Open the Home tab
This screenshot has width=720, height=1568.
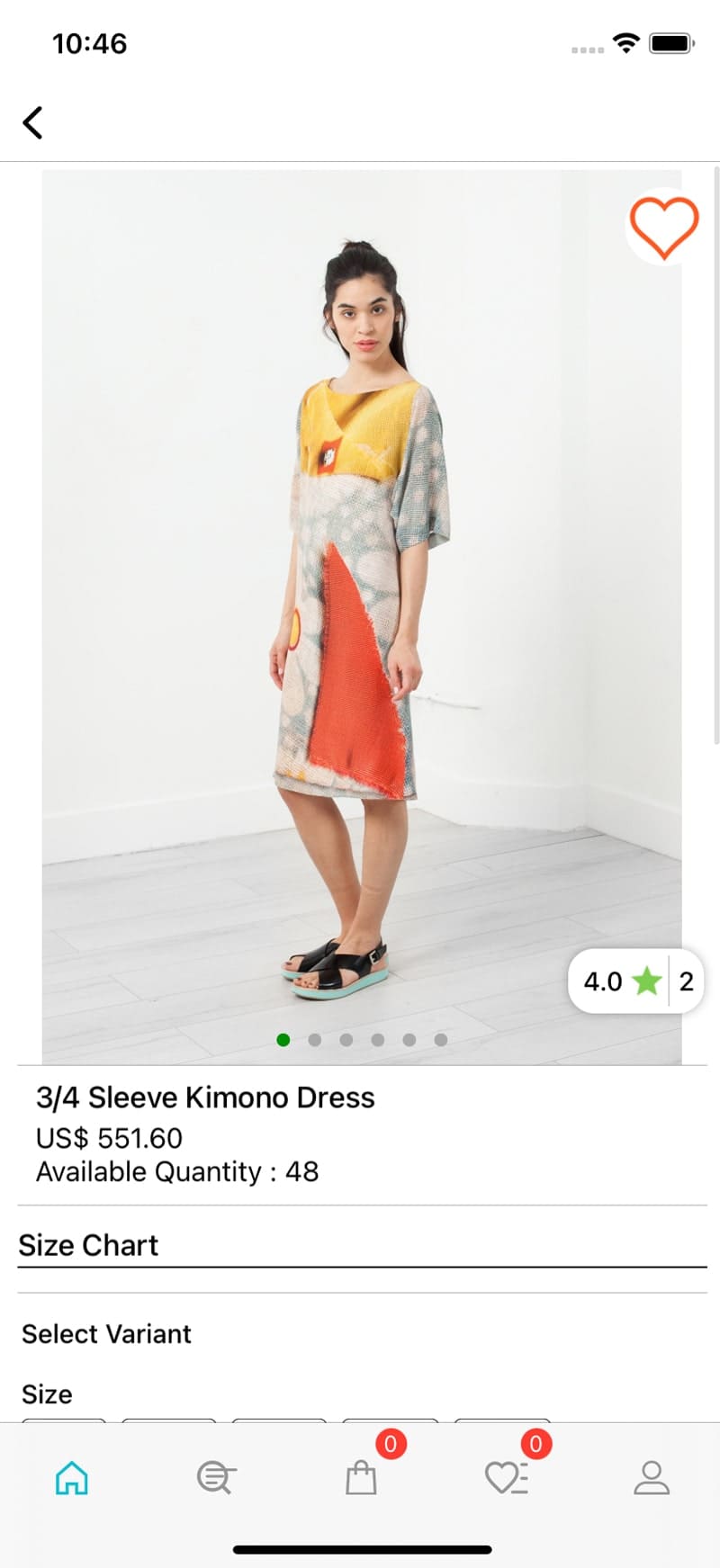pos(72,1477)
